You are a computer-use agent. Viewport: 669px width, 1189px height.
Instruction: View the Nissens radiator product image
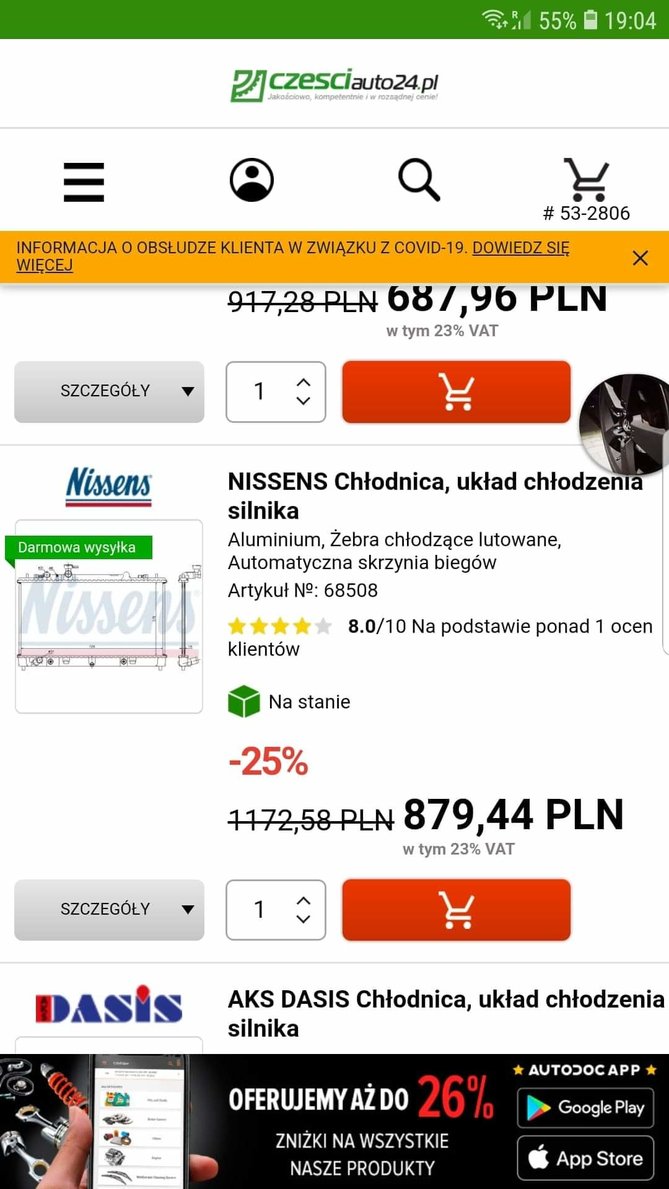pos(109,615)
